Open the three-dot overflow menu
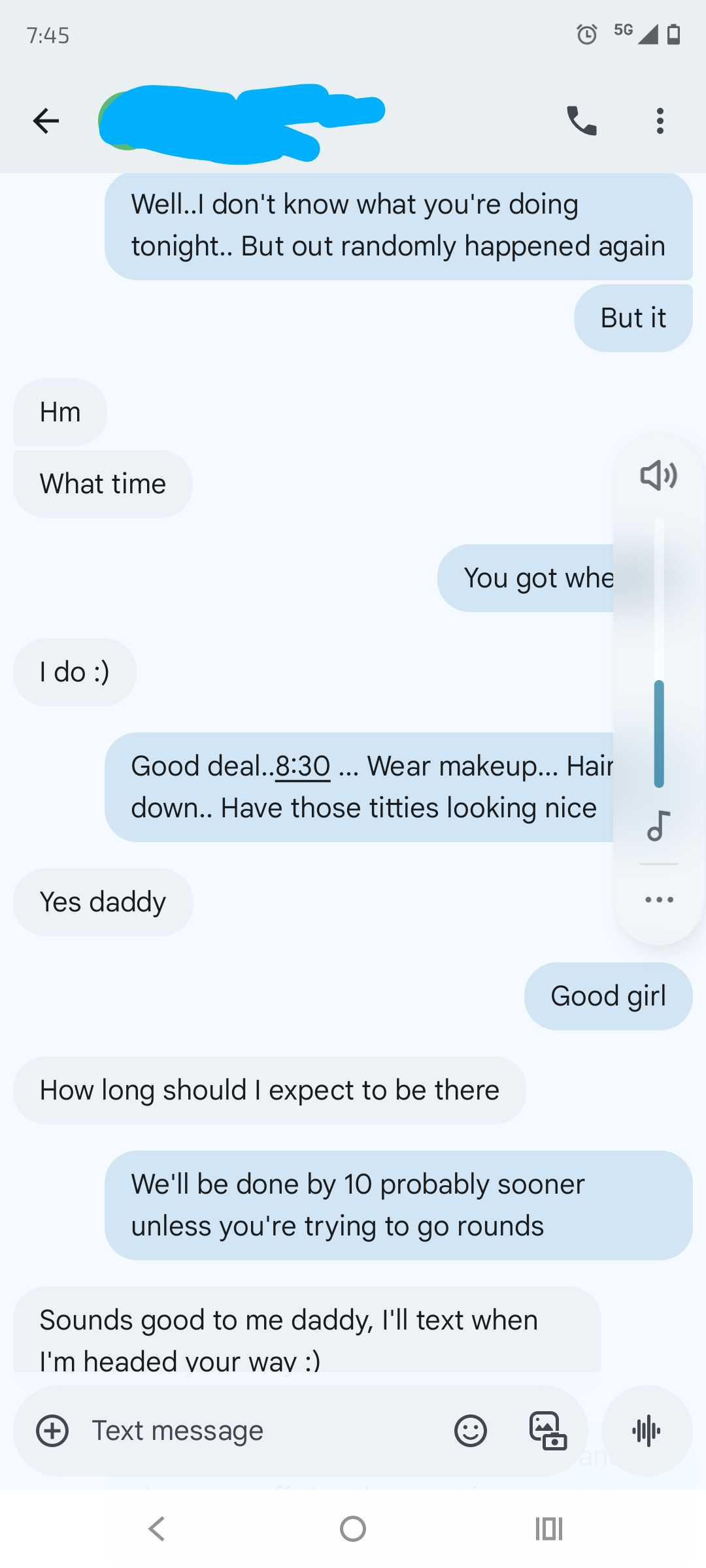The width and height of the screenshot is (706, 1568). click(x=660, y=121)
